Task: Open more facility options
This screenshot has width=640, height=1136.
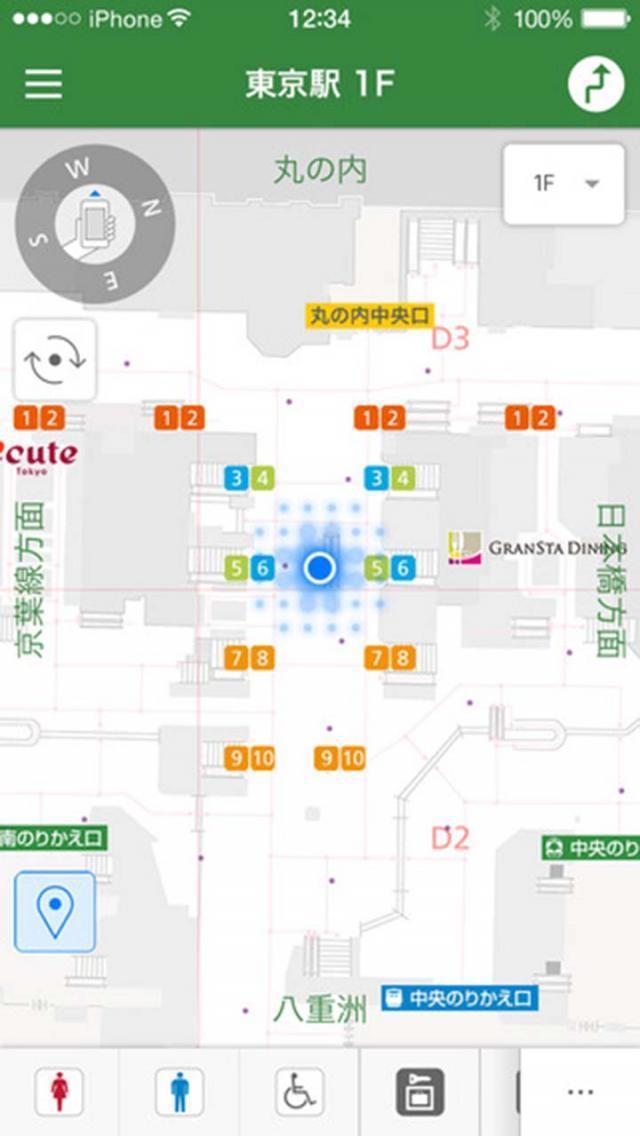Action: 580,1093
